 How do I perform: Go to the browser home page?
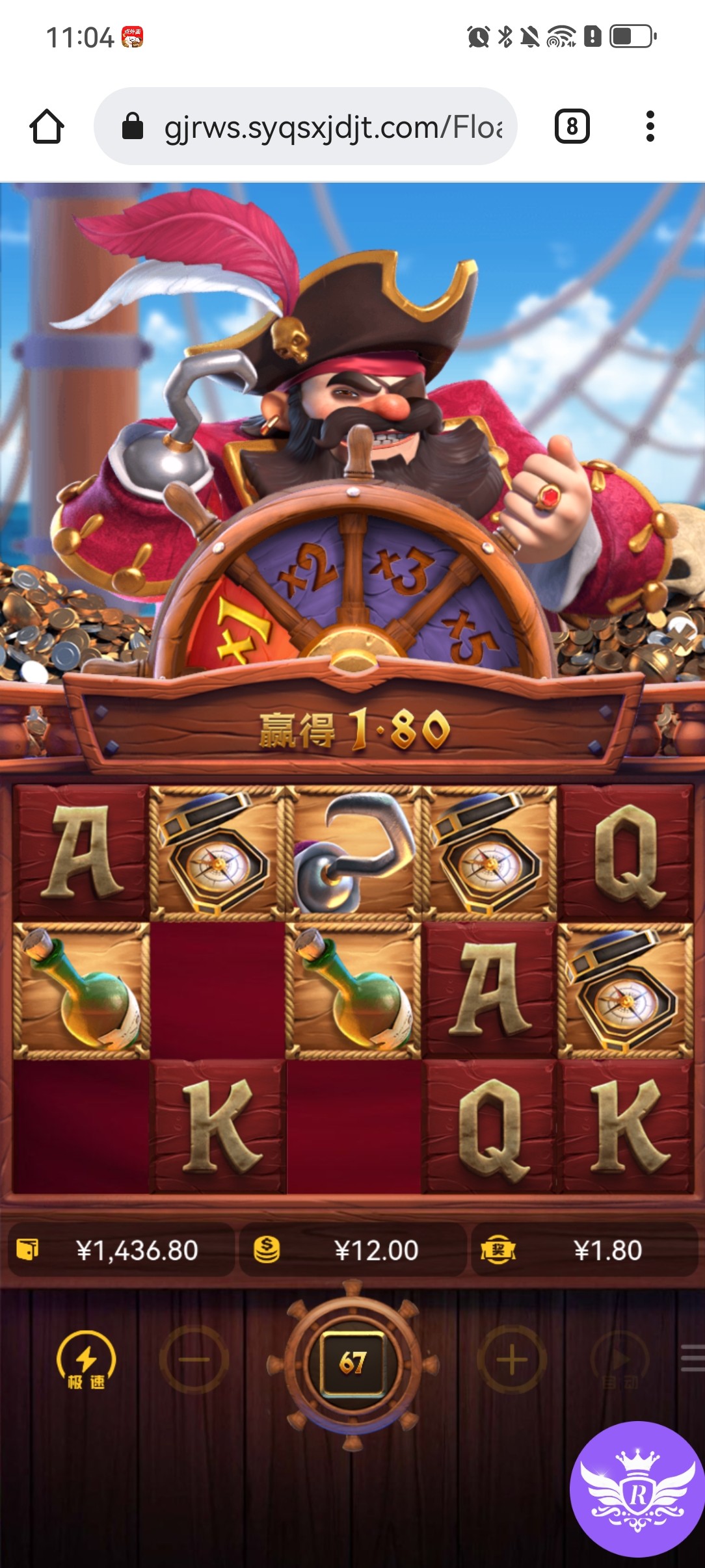[47, 127]
